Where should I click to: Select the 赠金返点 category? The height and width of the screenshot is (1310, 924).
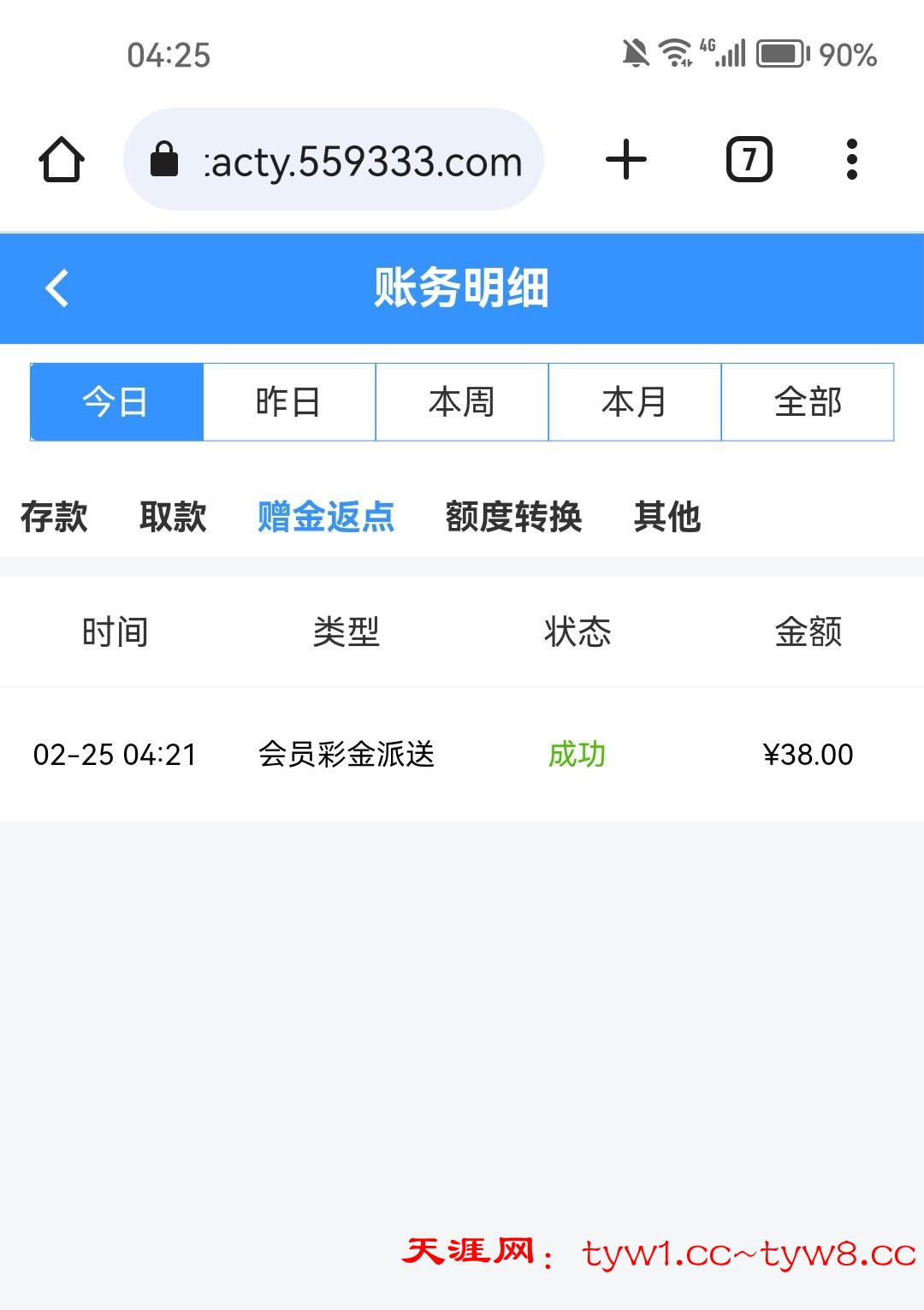coord(326,517)
